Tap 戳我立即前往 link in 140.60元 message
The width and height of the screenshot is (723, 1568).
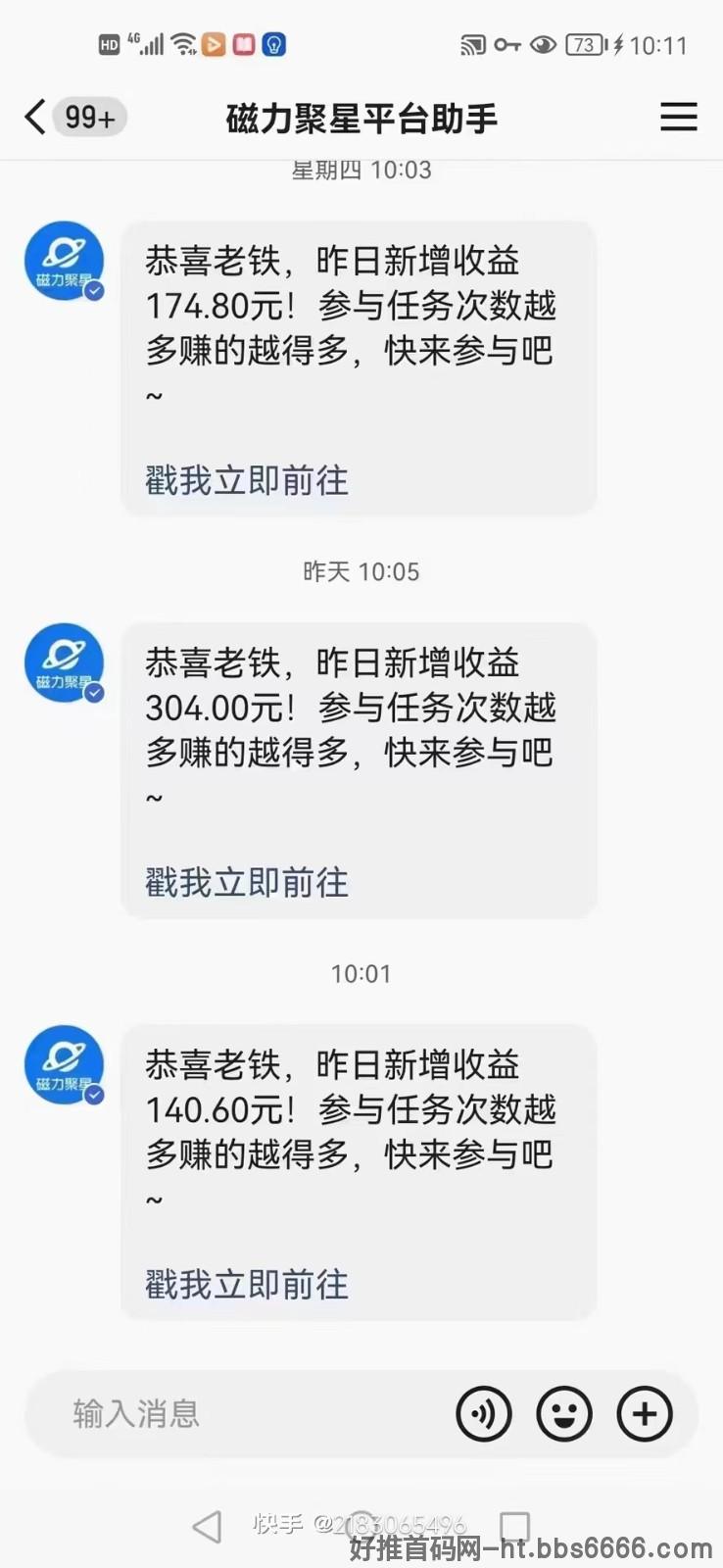pyautogui.click(x=247, y=1284)
